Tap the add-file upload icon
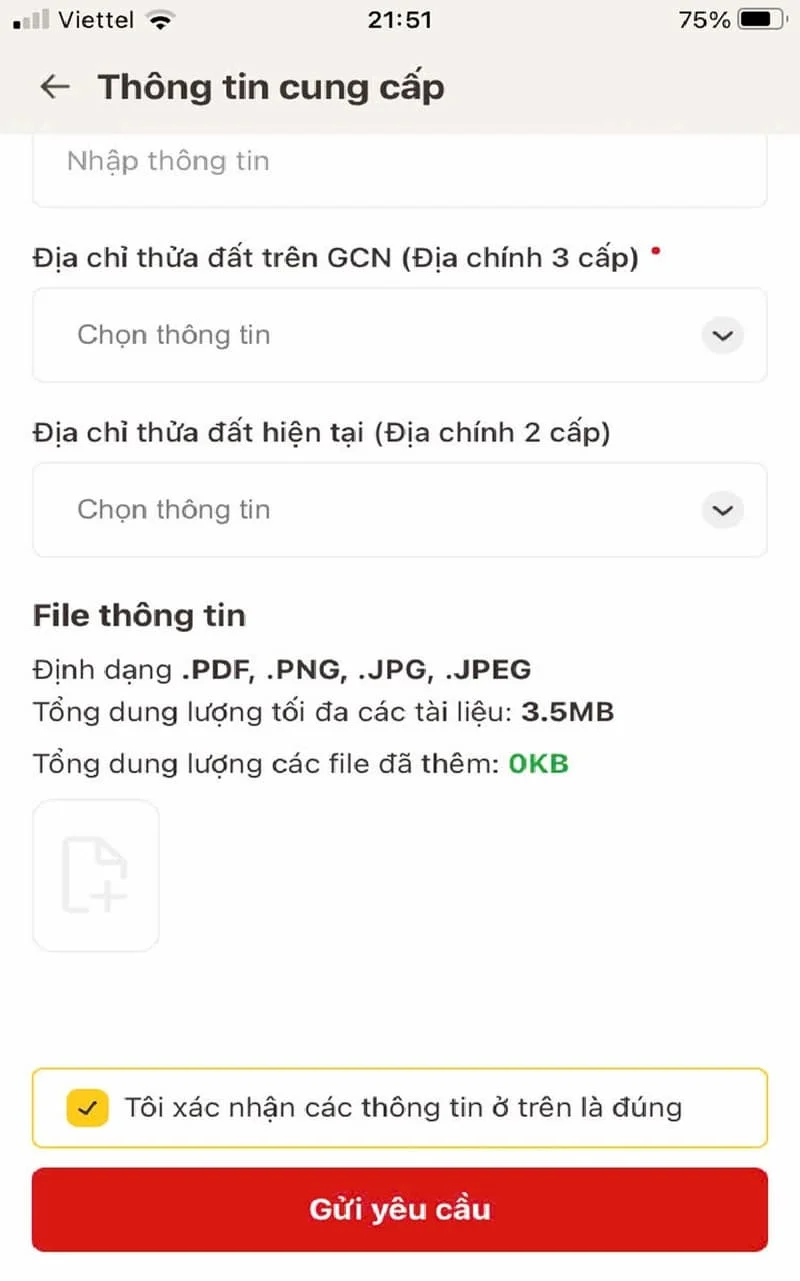800x1281 pixels. pyautogui.click(x=96, y=875)
